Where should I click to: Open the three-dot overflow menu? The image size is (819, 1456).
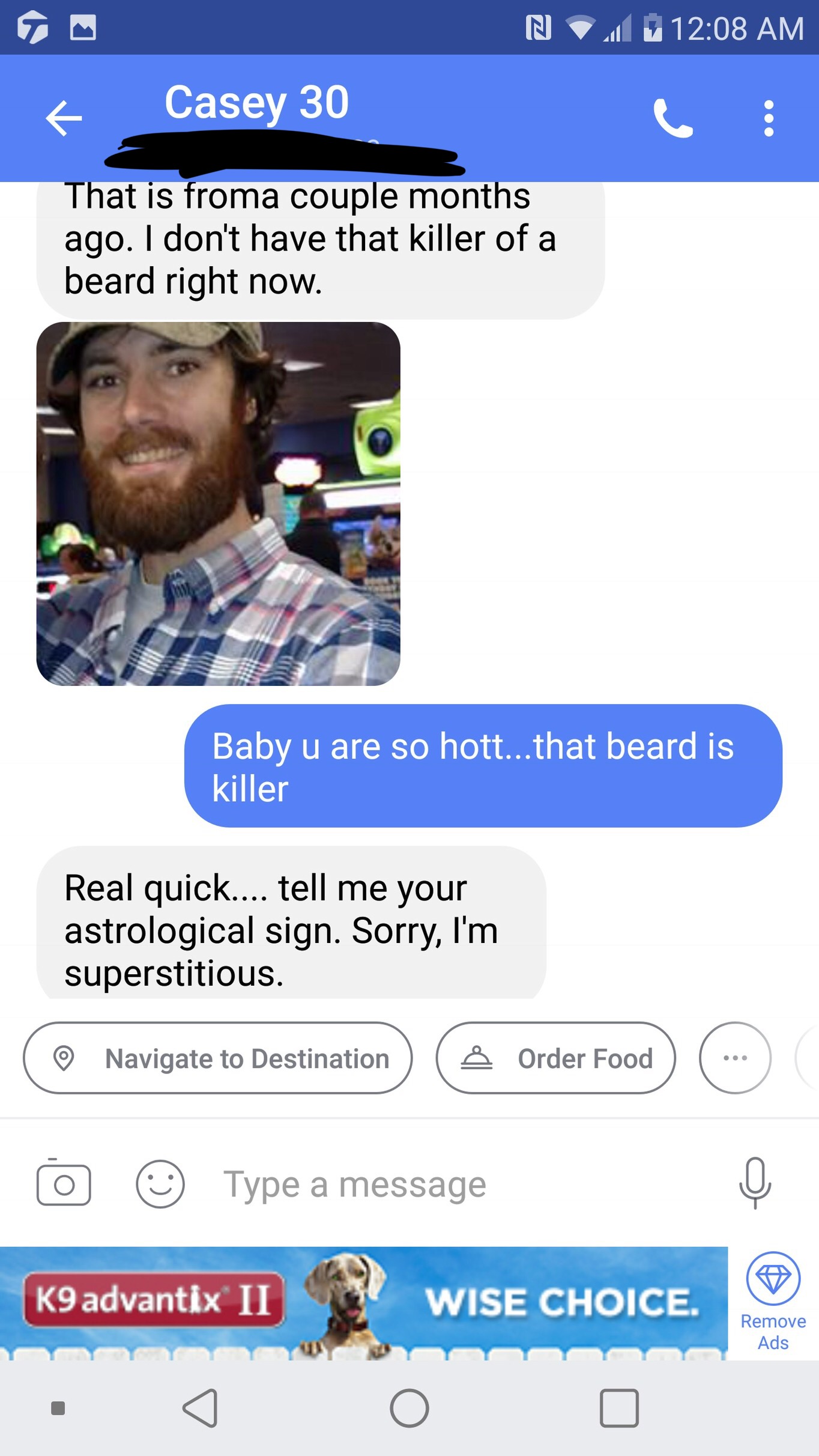click(769, 118)
